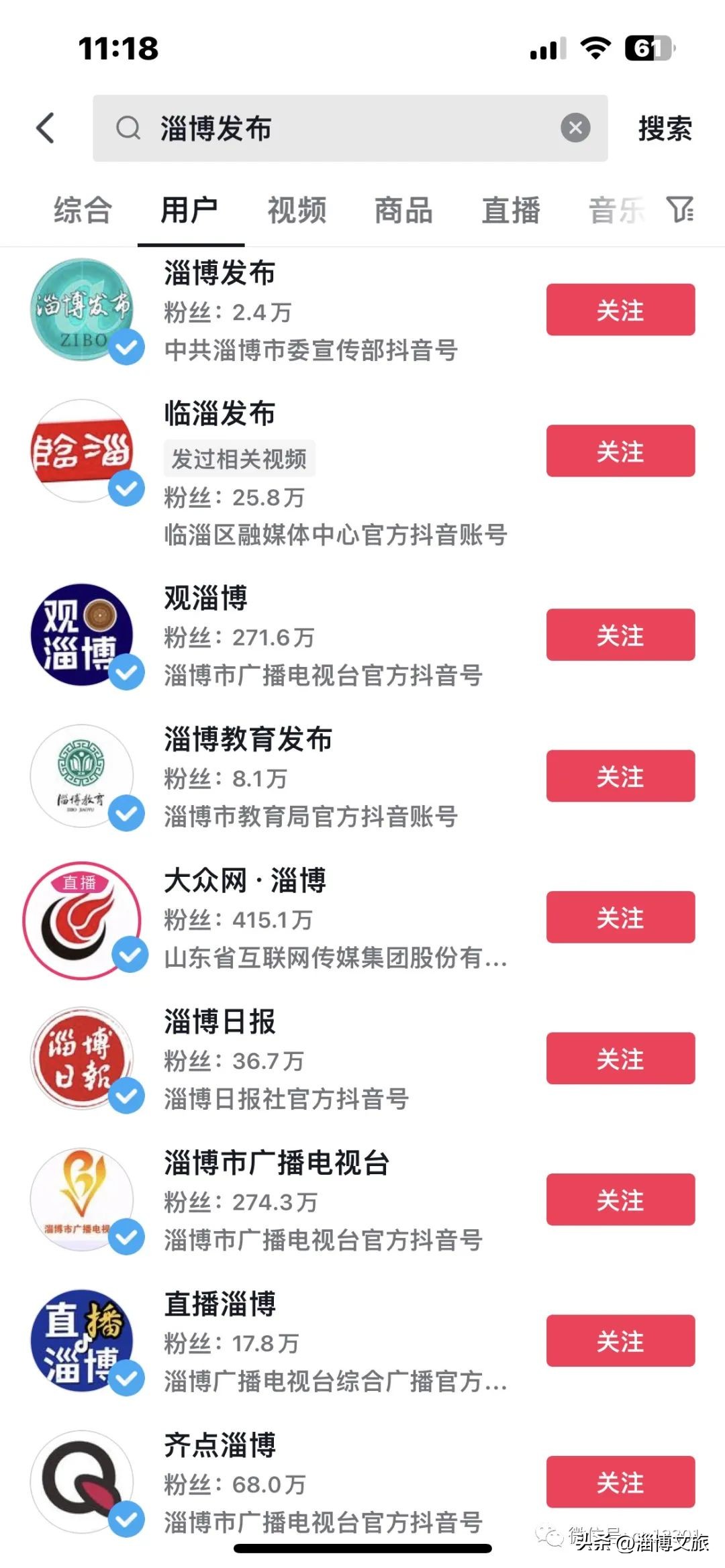725x1568 pixels.
Task: Switch to the 视频 tab
Action: (x=296, y=211)
